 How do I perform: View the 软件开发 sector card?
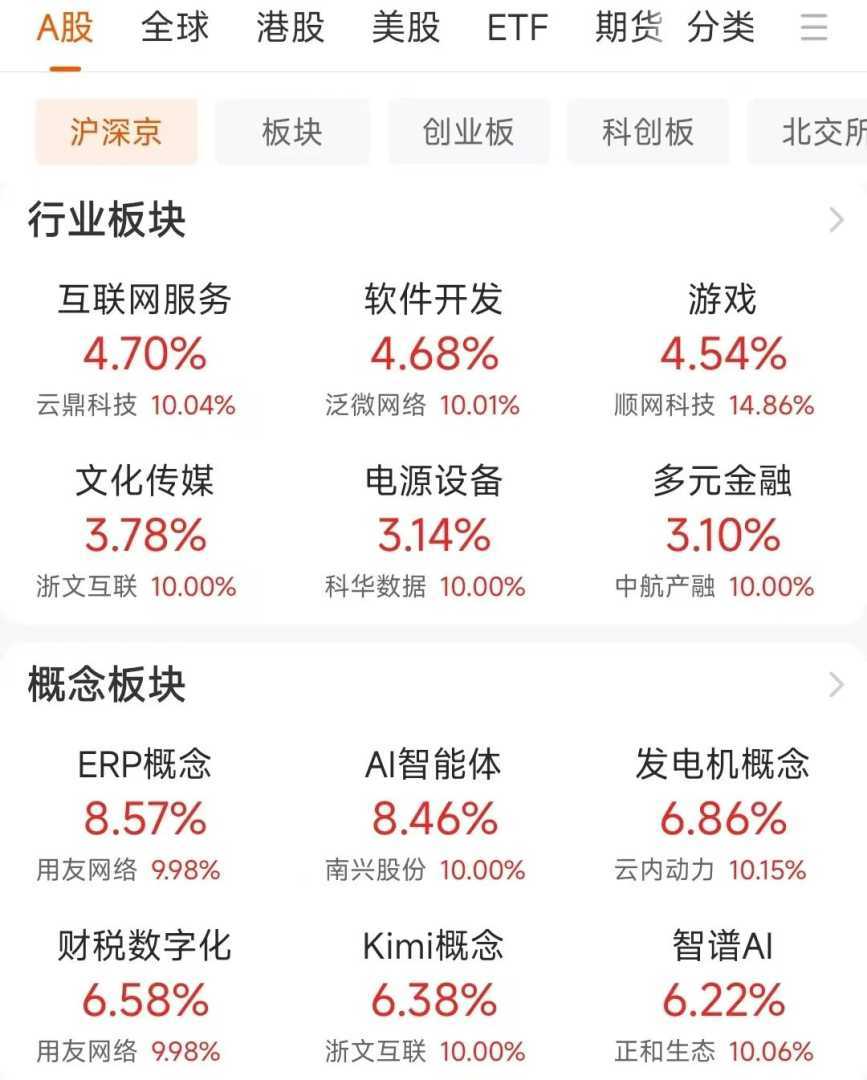click(434, 352)
